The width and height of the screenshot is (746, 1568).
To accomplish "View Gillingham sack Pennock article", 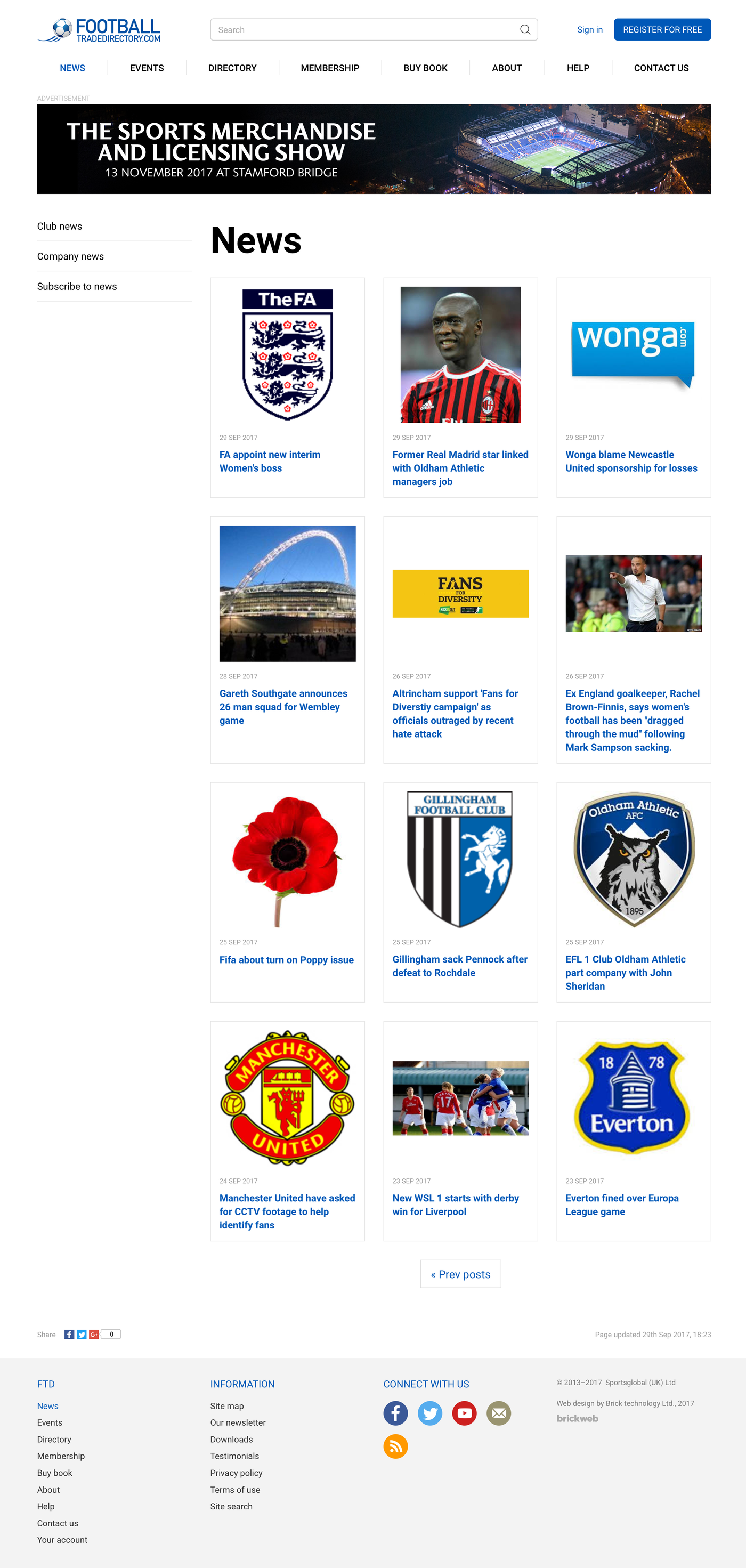I will 459,966.
